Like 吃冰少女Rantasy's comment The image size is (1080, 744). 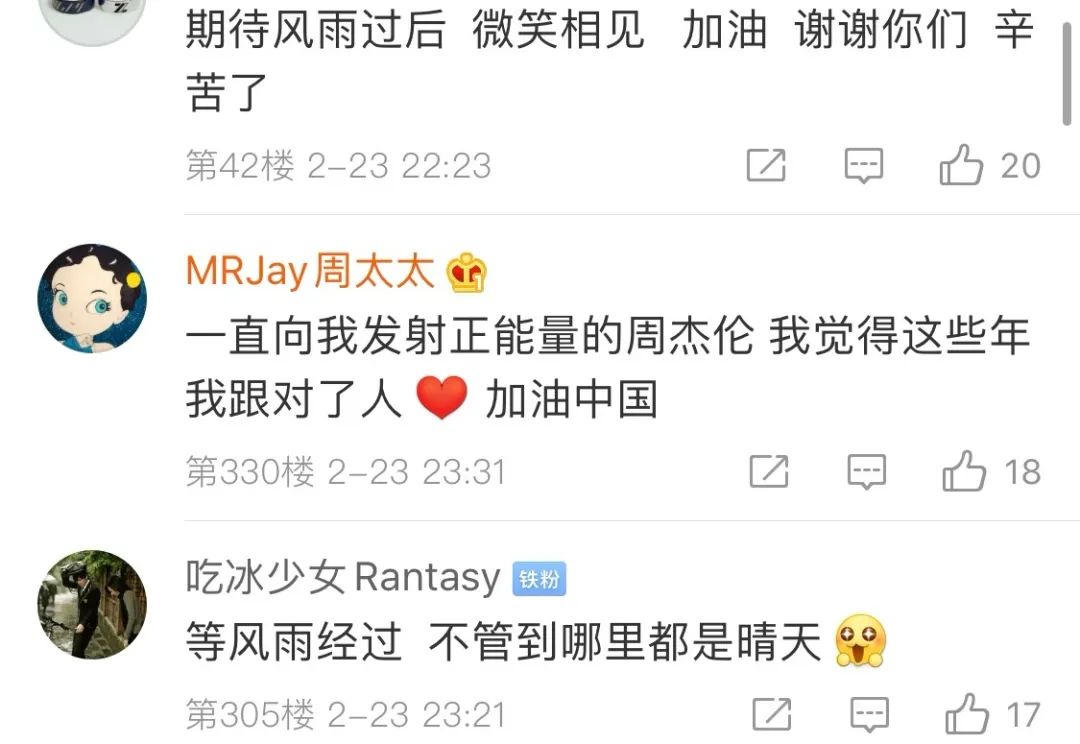click(x=966, y=714)
